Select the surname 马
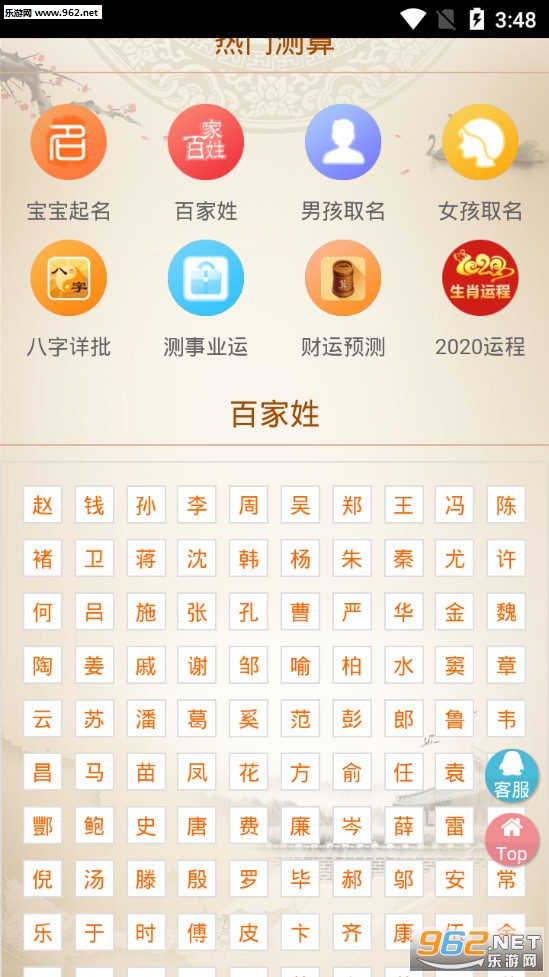 click(x=95, y=773)
